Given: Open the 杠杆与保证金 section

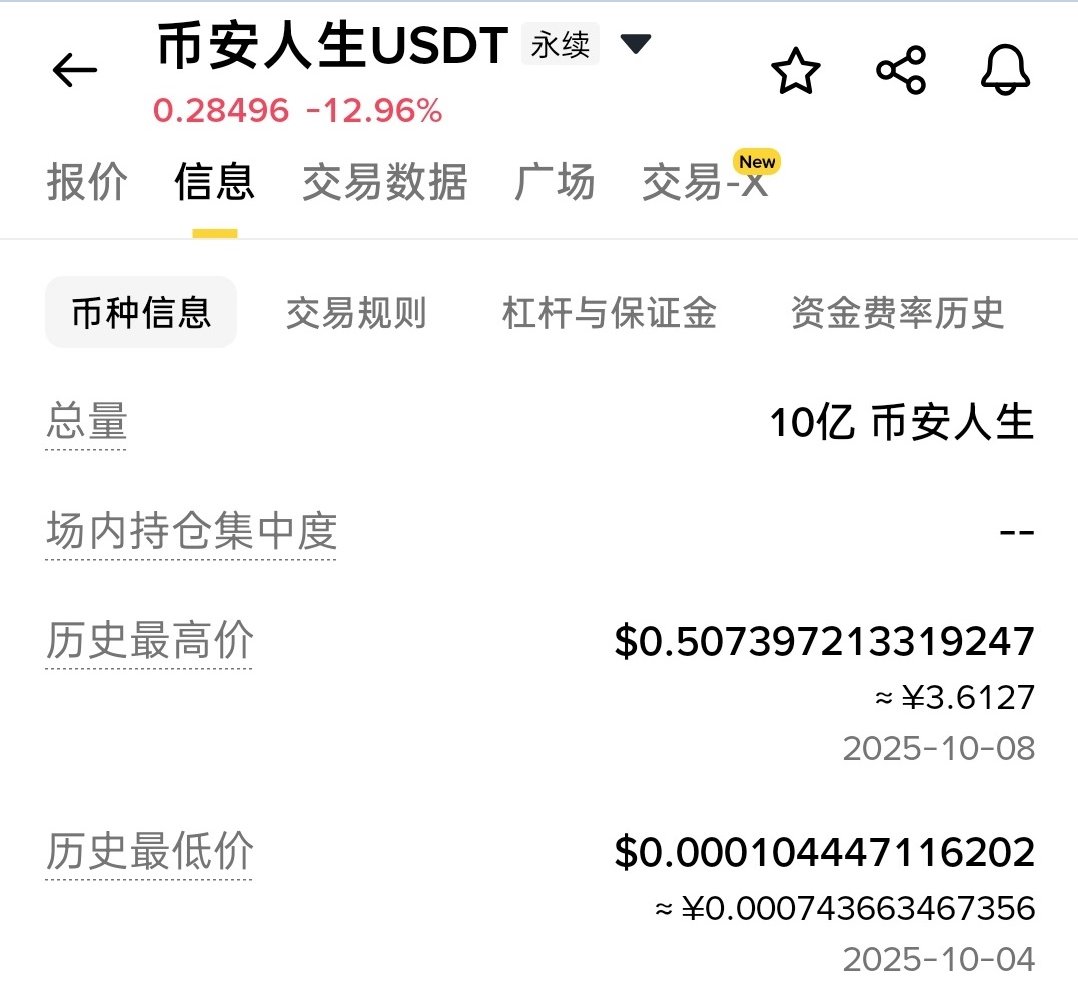Looking at the screenshot, I should click(609, 313).
